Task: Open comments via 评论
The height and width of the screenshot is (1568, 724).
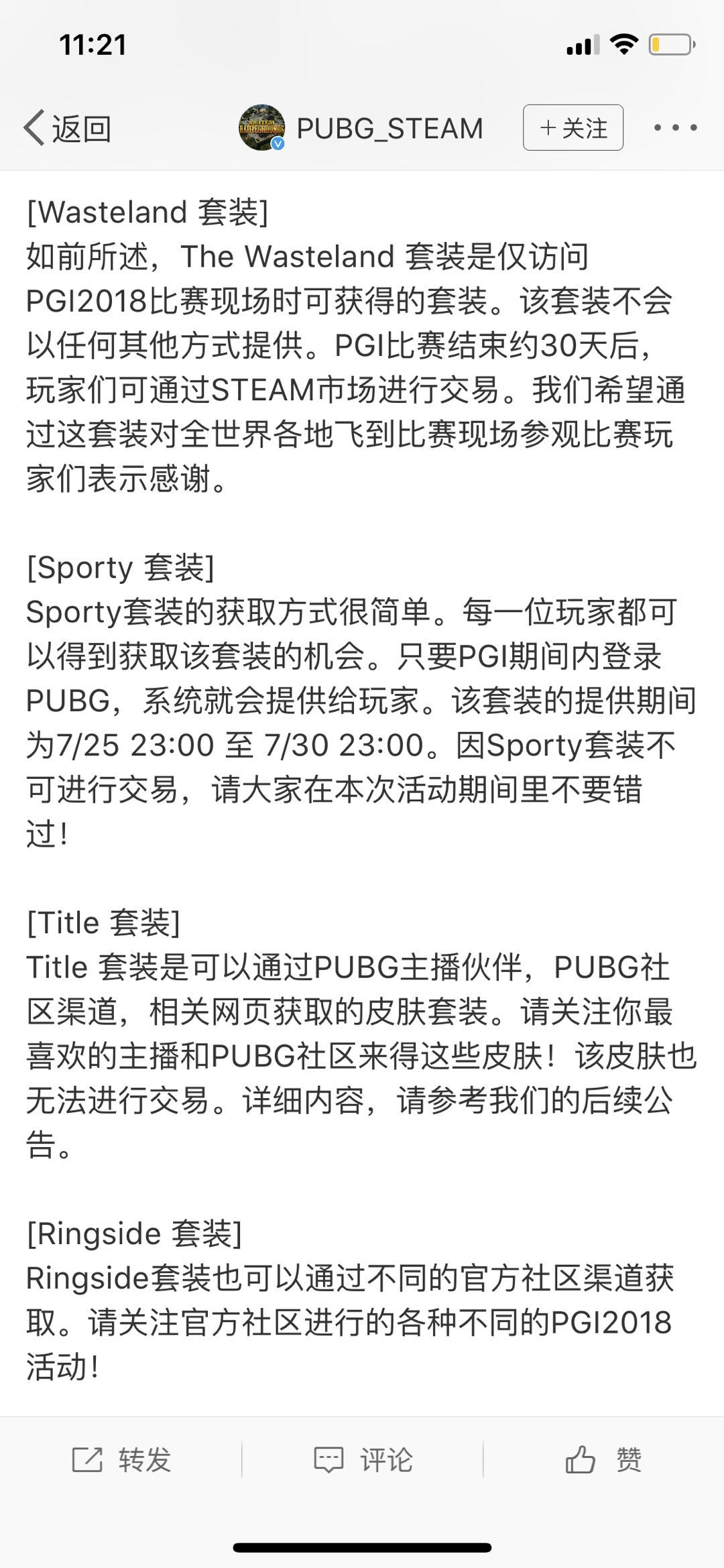Action: 363,1459
